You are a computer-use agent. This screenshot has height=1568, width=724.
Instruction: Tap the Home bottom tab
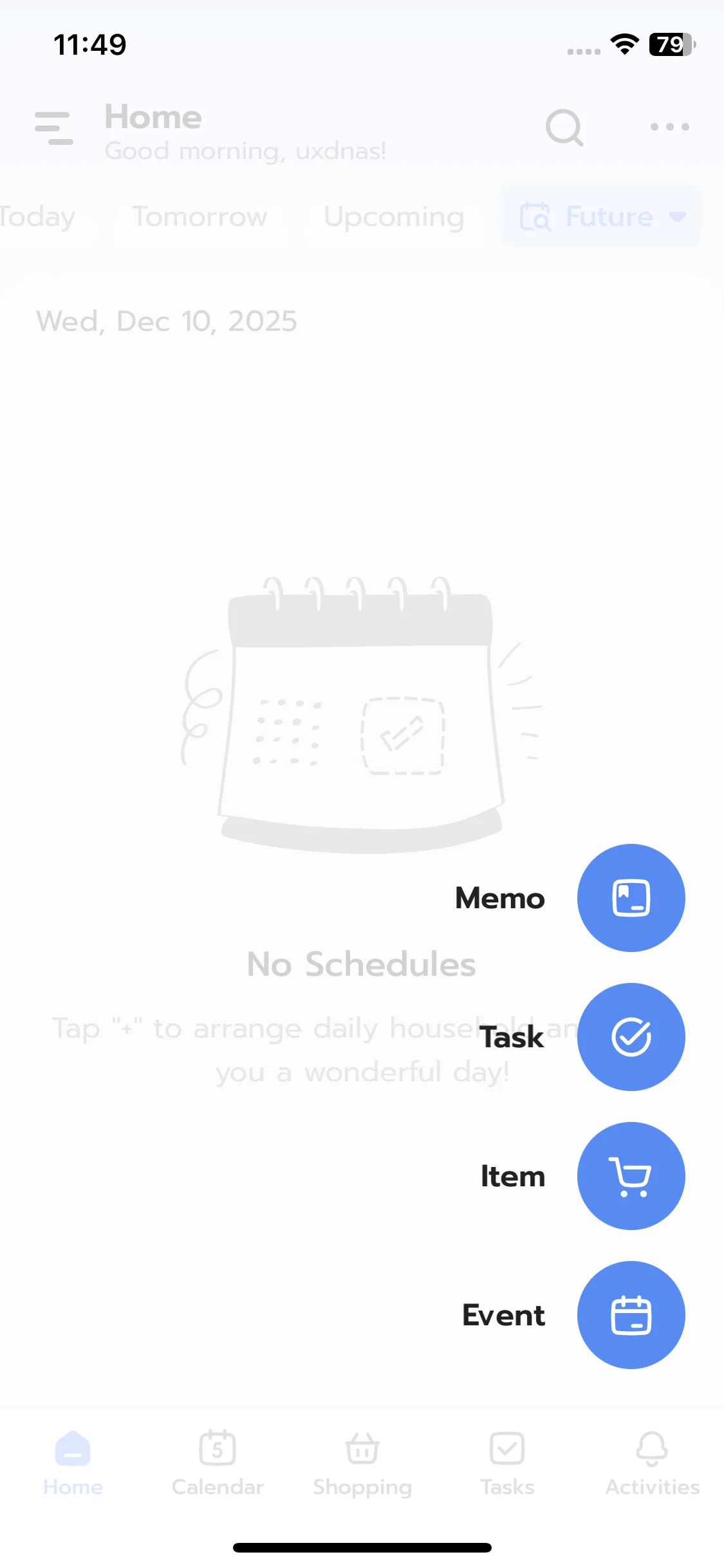[73, 1462]
